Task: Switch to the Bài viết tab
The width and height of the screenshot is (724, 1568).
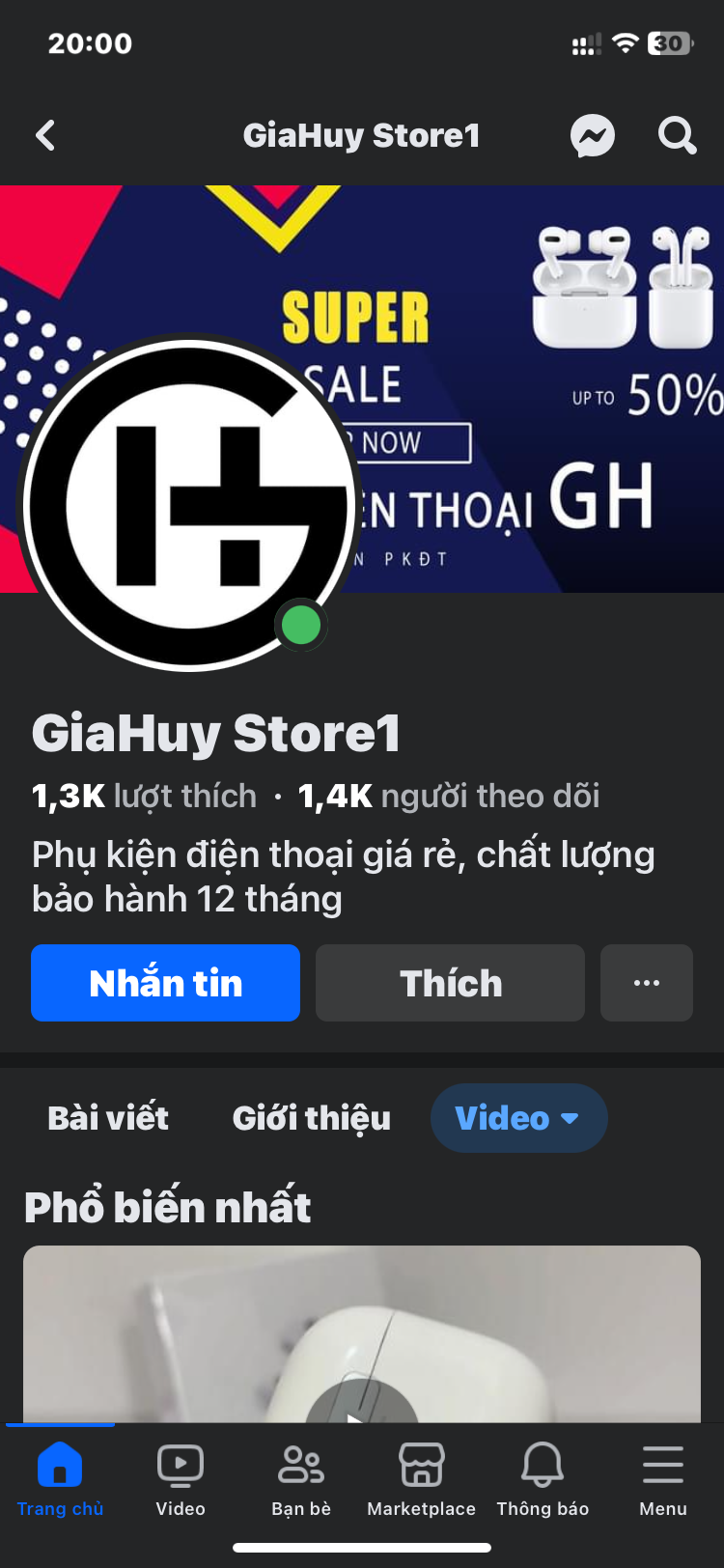Action: coord(108,1118)
